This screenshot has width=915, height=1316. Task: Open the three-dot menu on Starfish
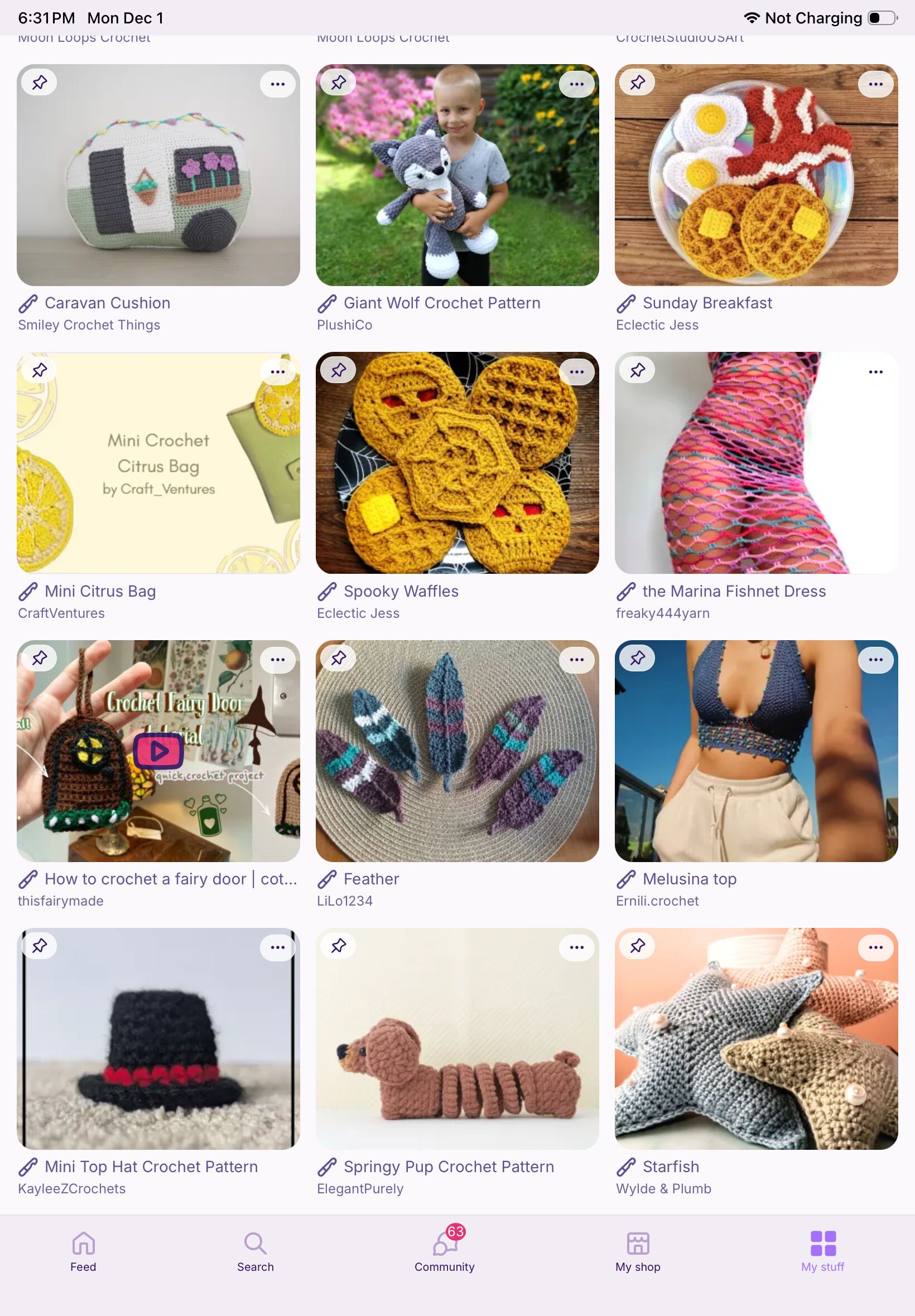tap(875, 947)
